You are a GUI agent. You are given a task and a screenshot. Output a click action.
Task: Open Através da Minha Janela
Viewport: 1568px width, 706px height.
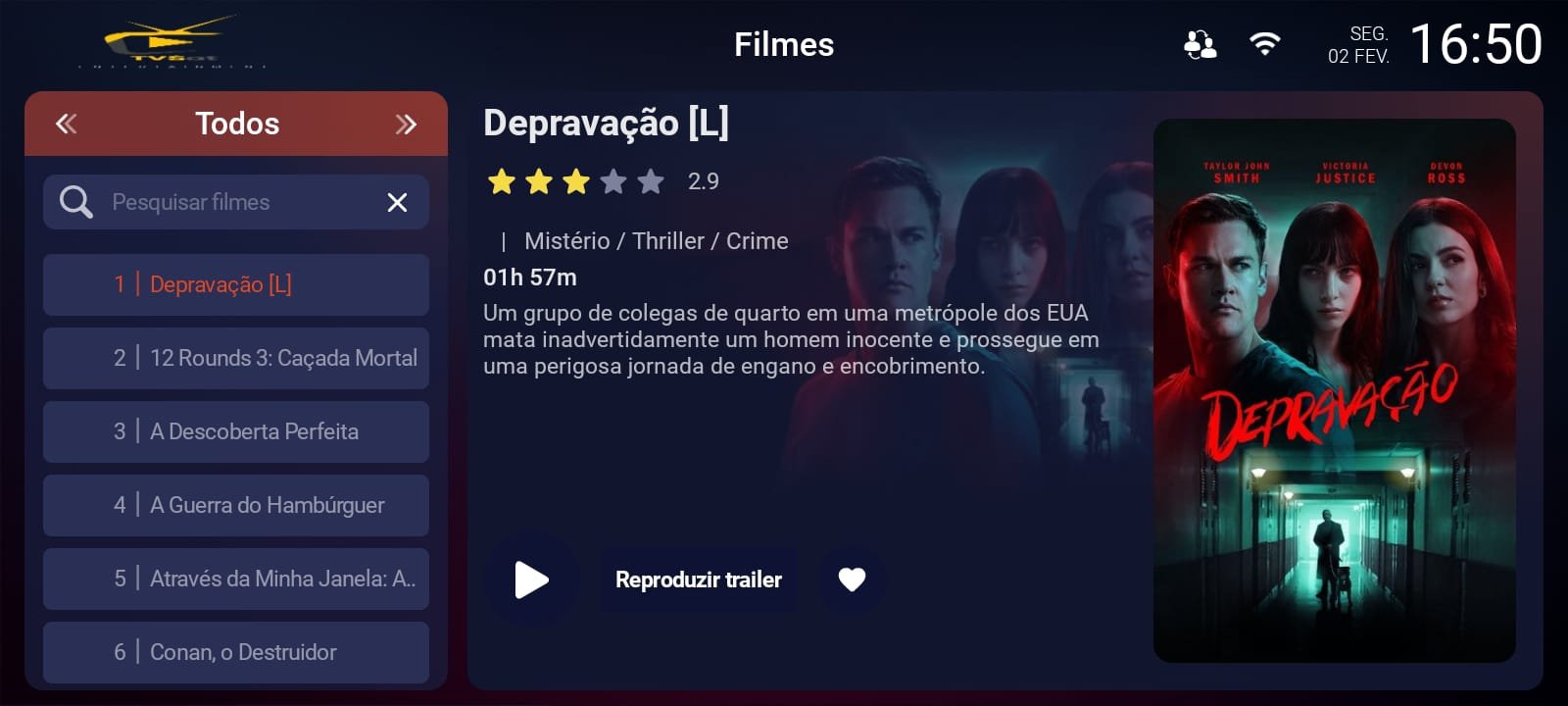pos(236,579)
